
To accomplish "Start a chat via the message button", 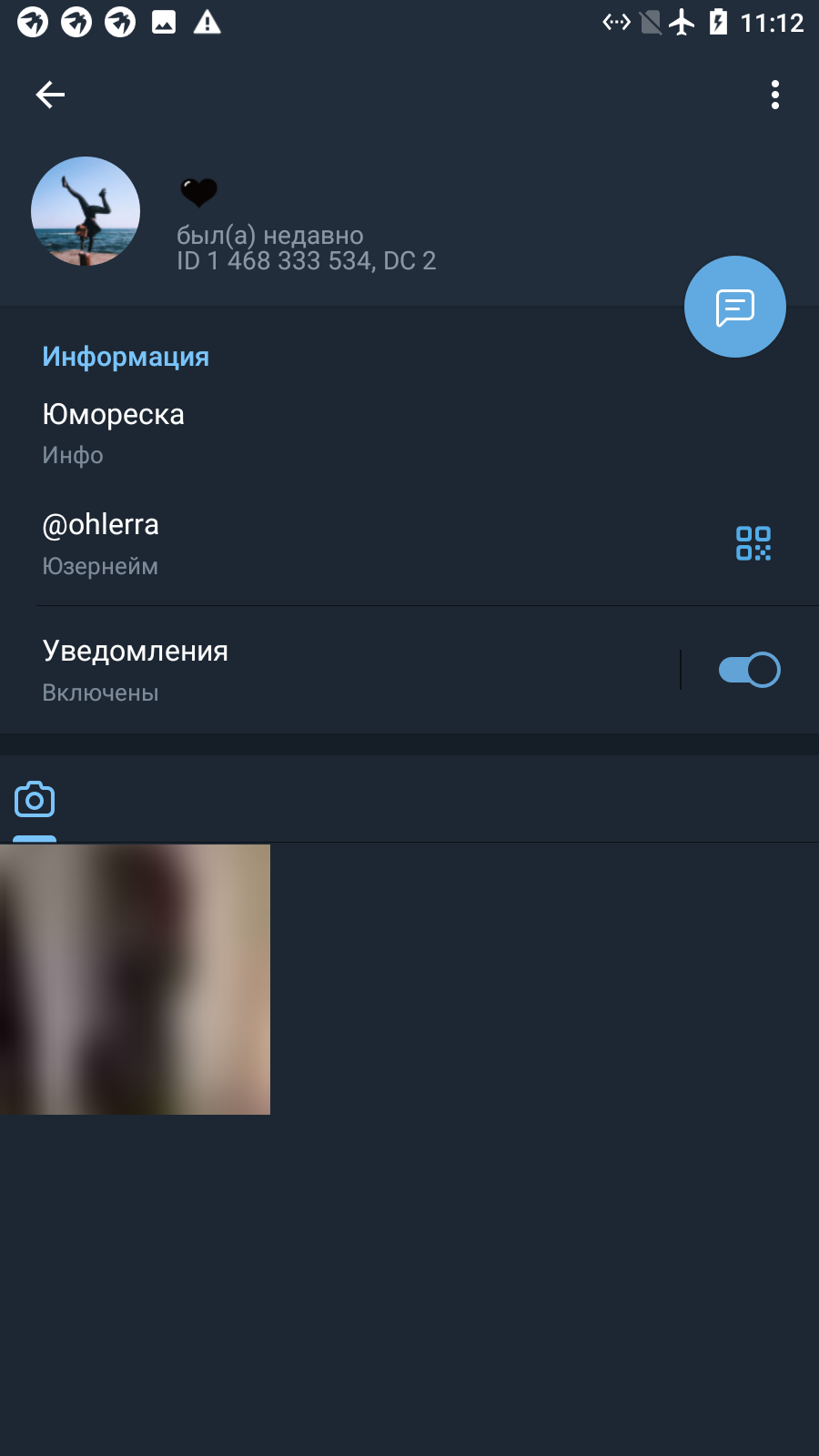I will [x=735, y=307].
